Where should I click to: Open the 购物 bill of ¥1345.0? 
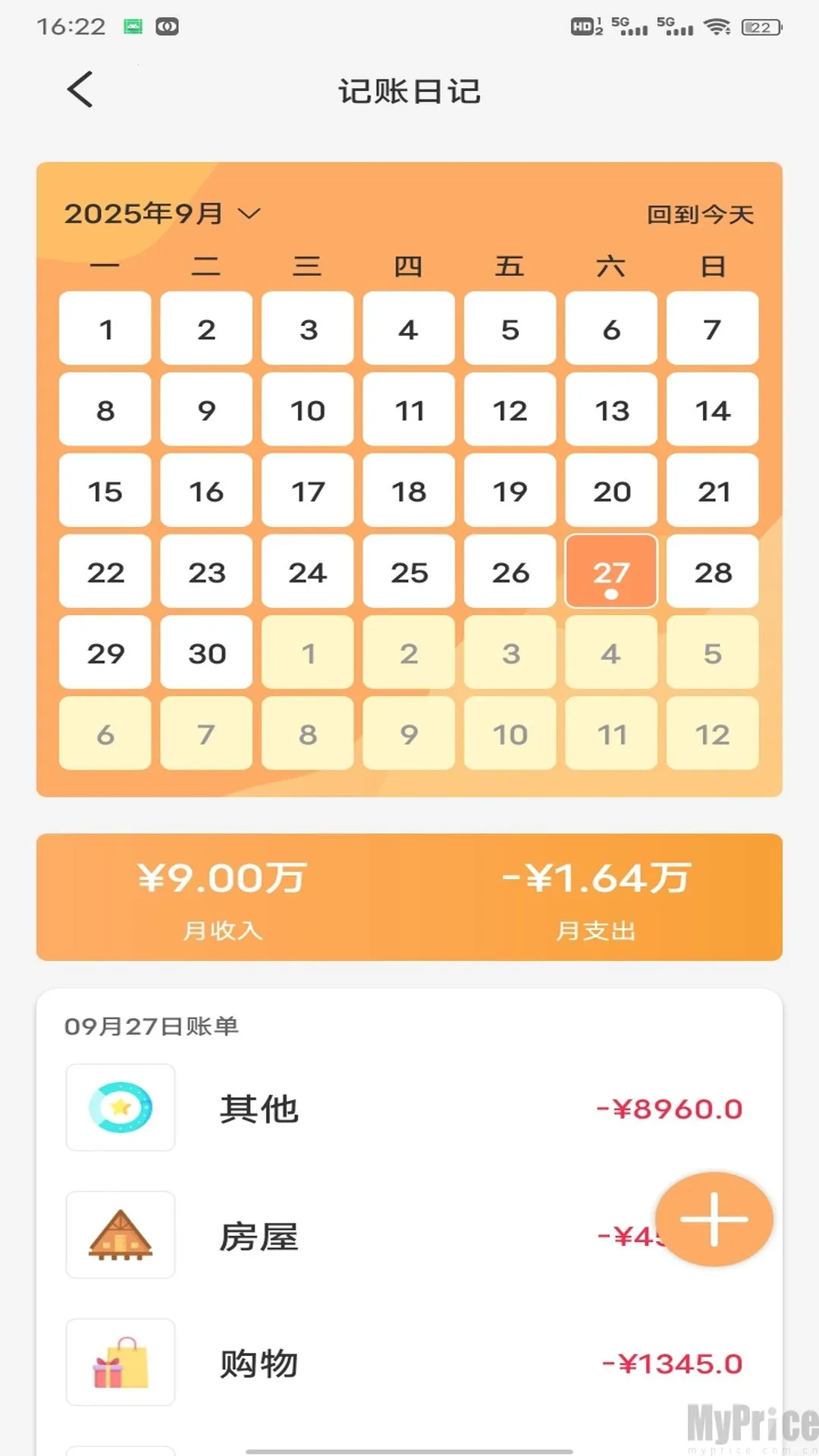[409, 1363]
